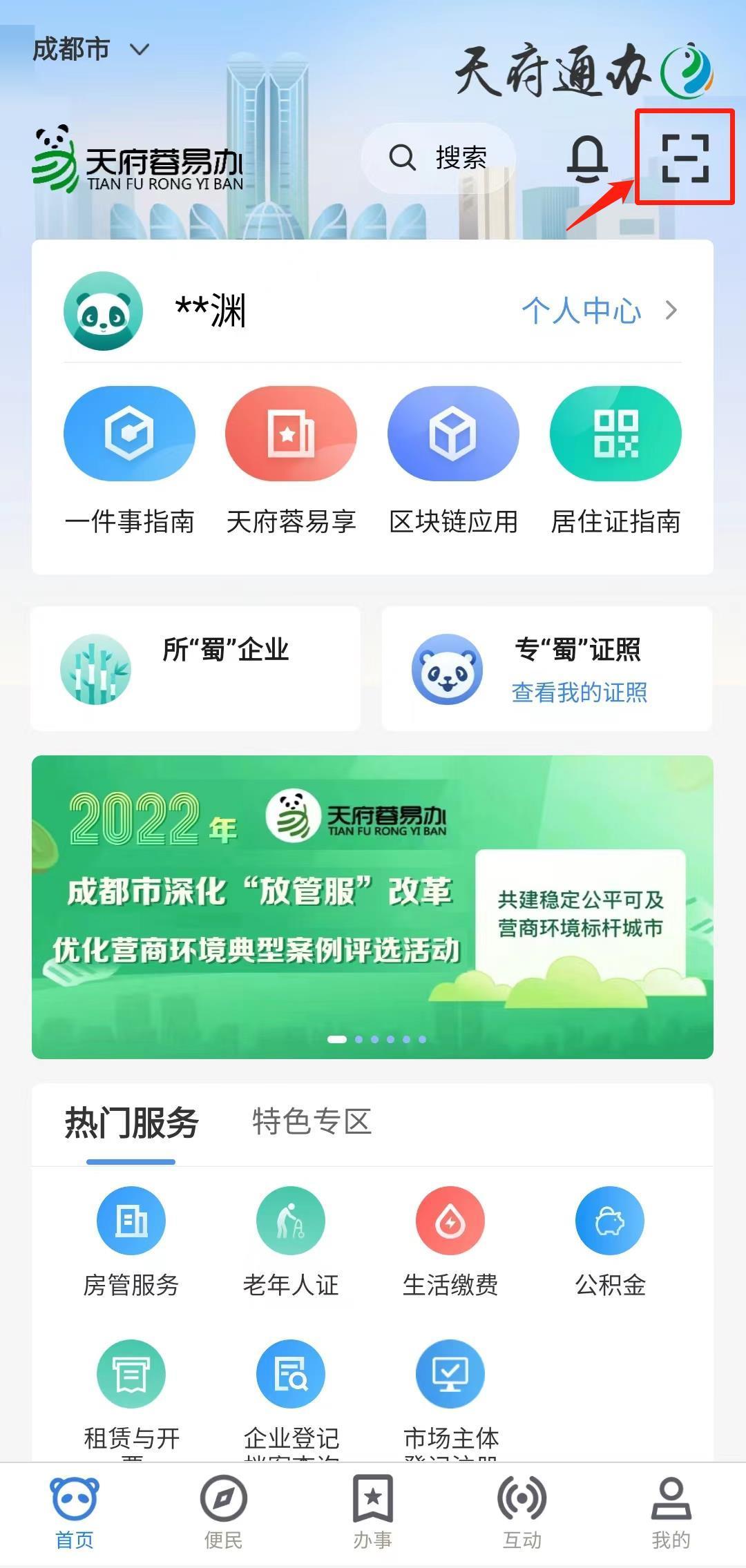Open the notifications bell
Screen dimensions: 746x1568
587,159
